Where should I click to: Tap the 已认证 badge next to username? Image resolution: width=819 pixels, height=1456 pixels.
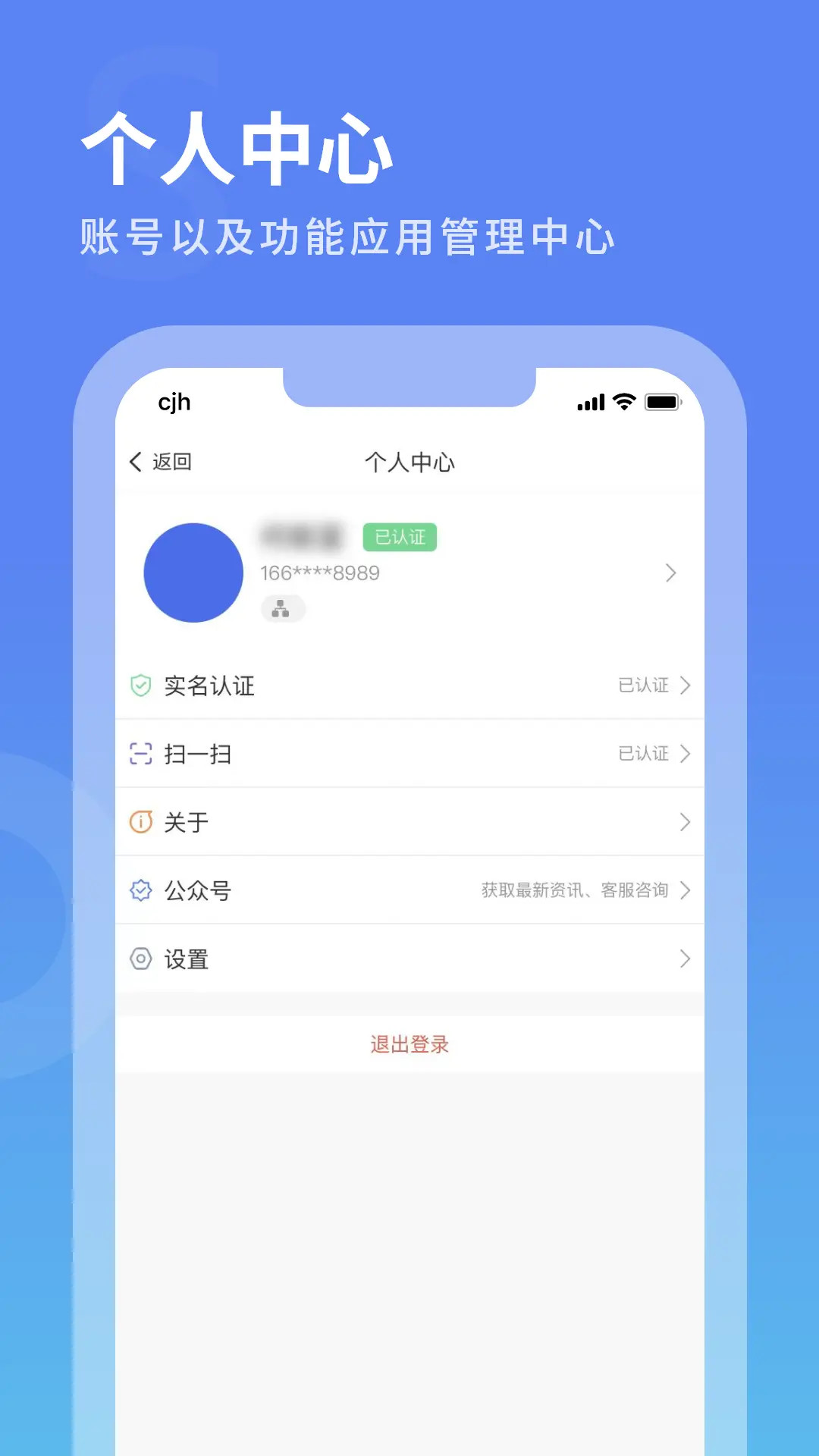point(400,537)
